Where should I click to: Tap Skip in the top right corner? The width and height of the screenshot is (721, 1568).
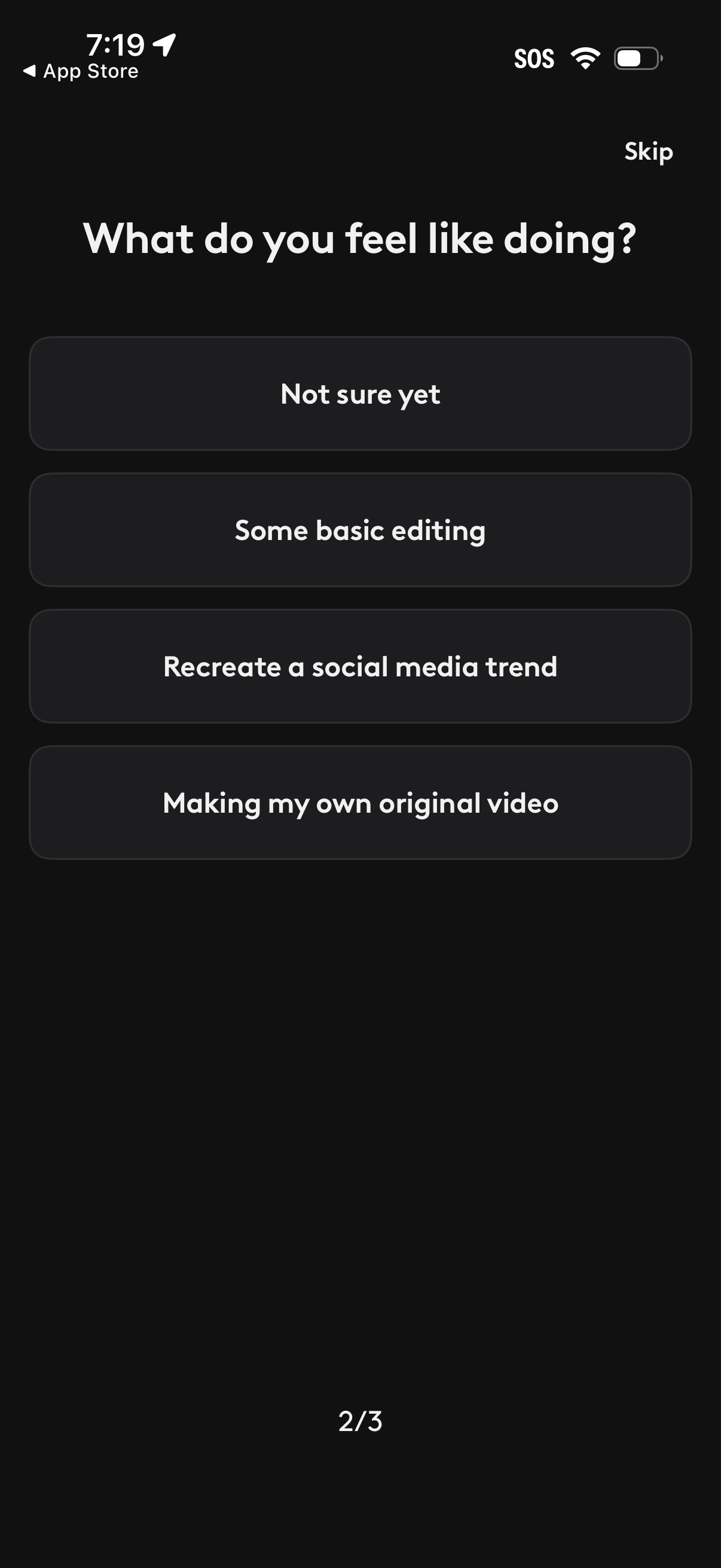[648, 151]
